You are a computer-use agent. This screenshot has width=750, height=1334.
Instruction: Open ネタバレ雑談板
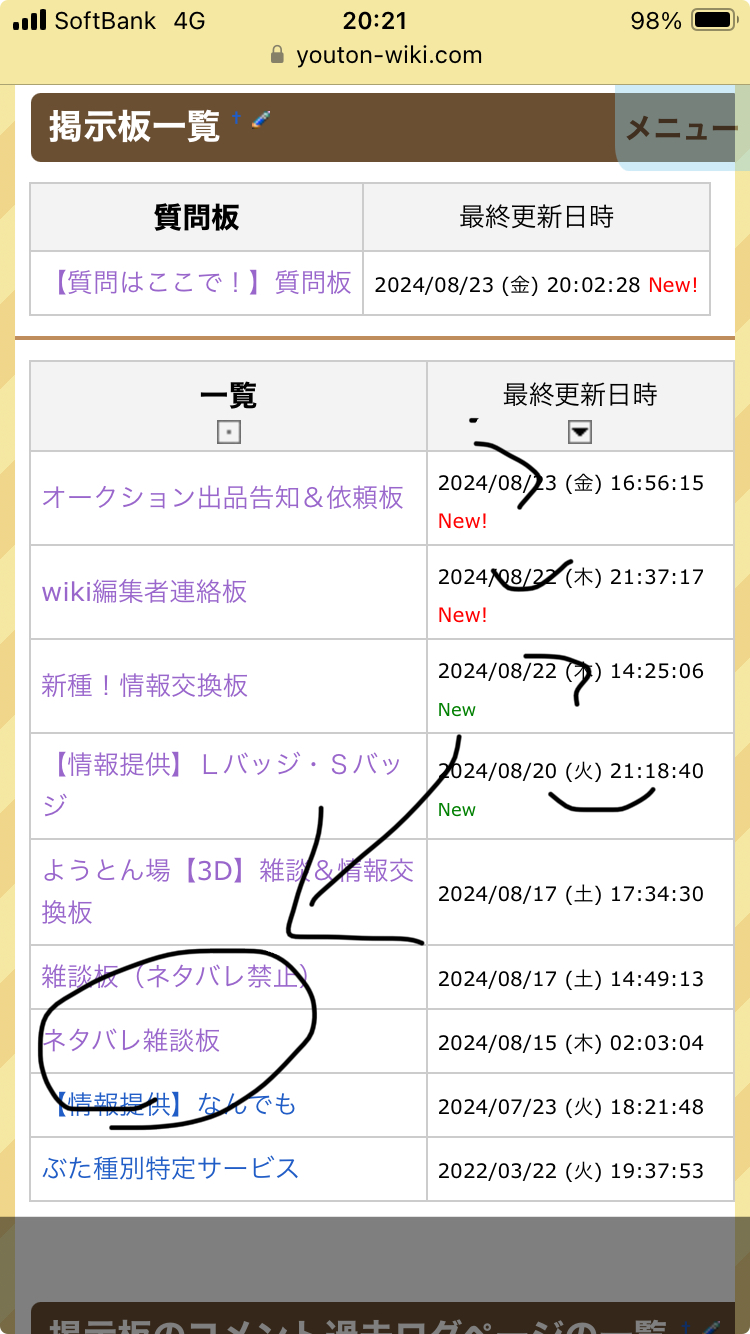click(131, 1040)
